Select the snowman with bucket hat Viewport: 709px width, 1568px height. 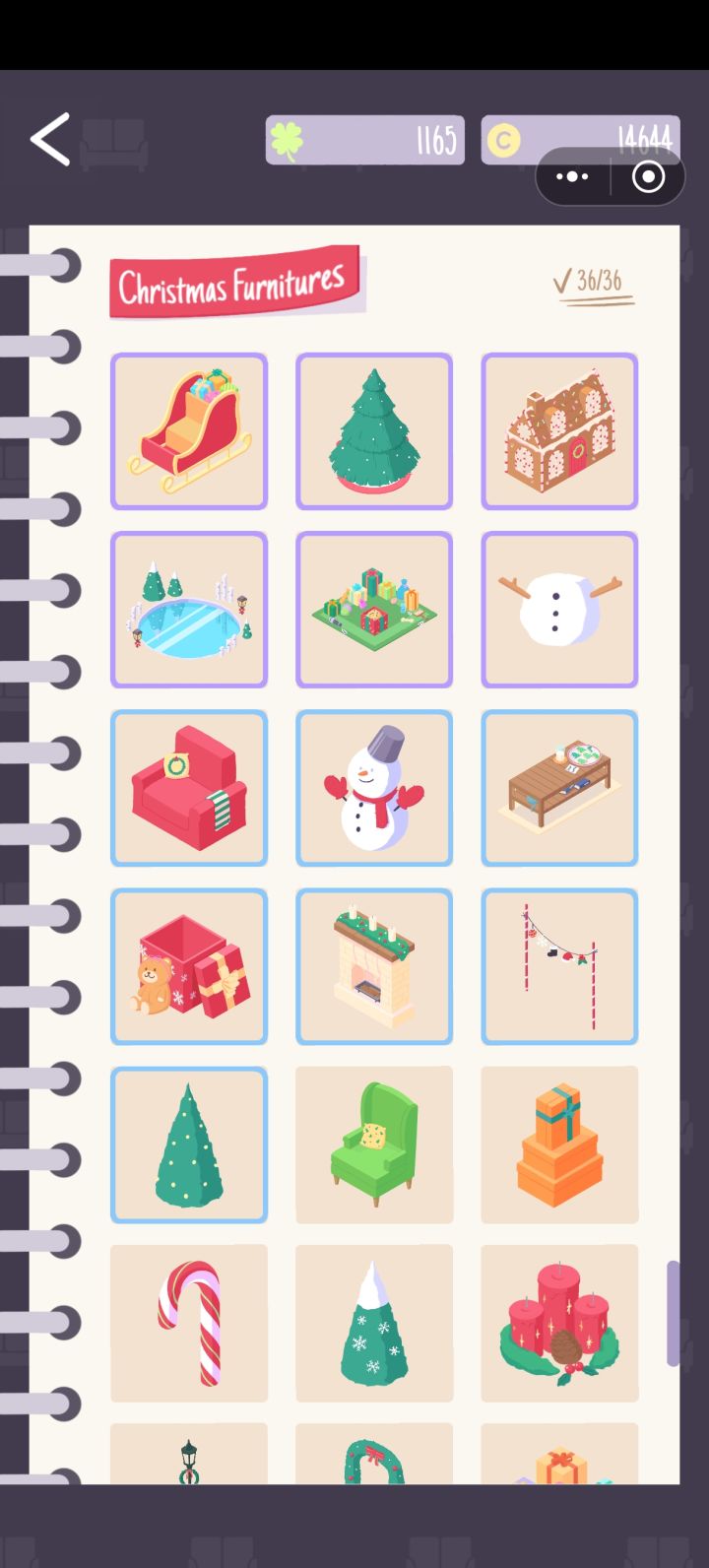[x=374, y=788]
